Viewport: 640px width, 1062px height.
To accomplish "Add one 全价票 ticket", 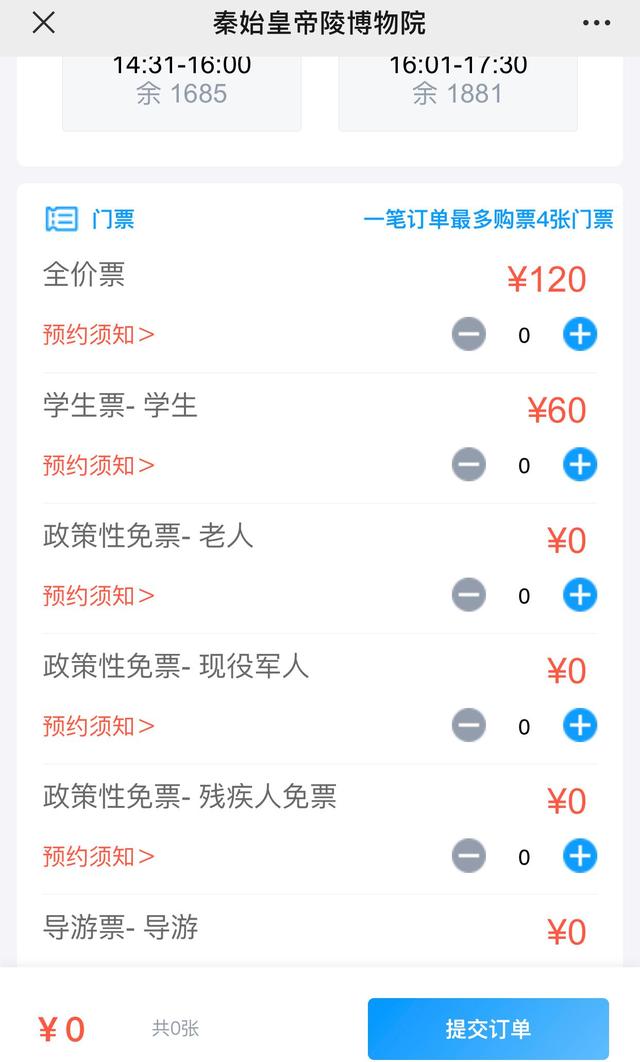I will coord(580,334).
